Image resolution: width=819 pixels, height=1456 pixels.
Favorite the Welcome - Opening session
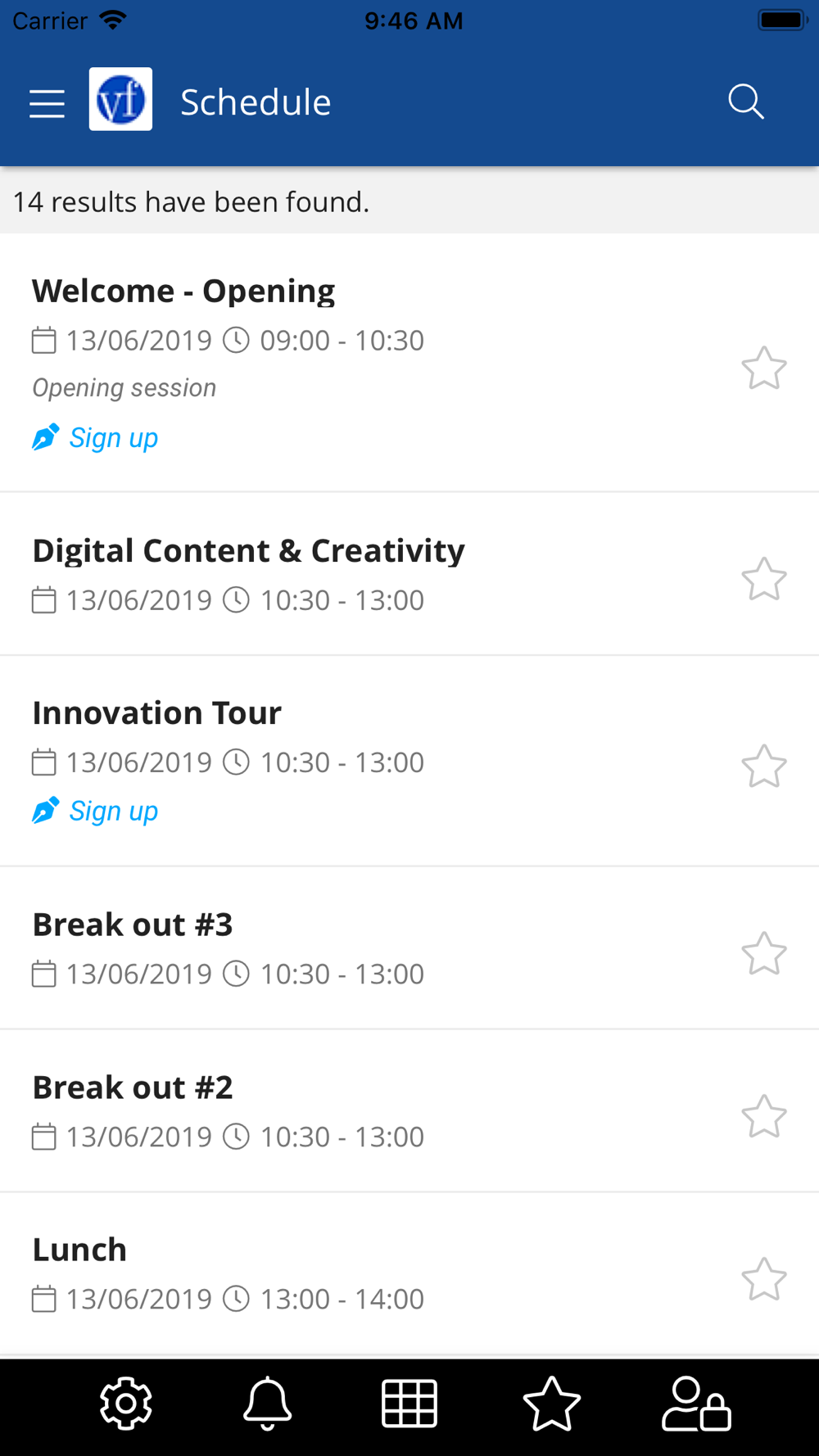pos(764,368)
